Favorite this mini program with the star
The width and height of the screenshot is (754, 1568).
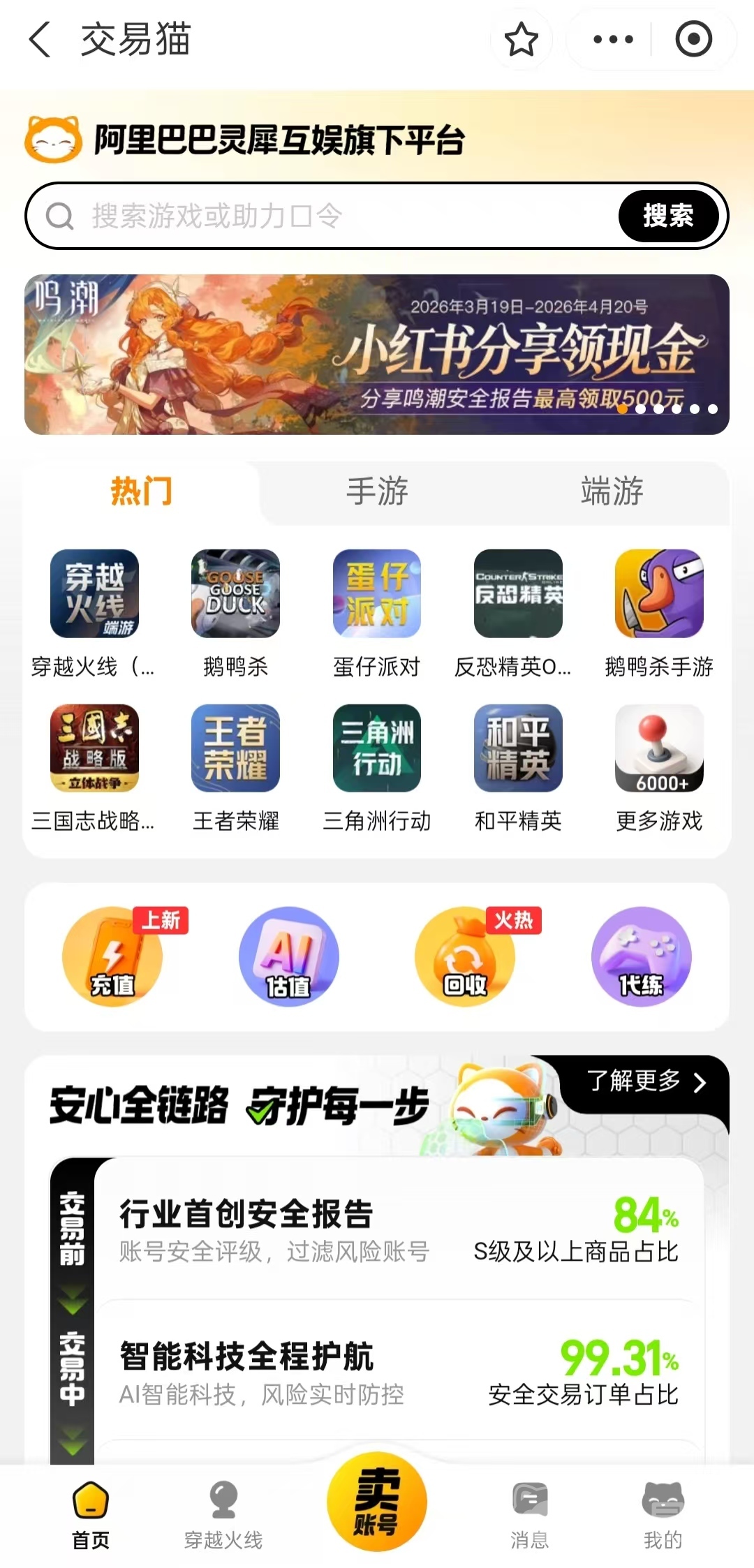[x=521, y=39]
